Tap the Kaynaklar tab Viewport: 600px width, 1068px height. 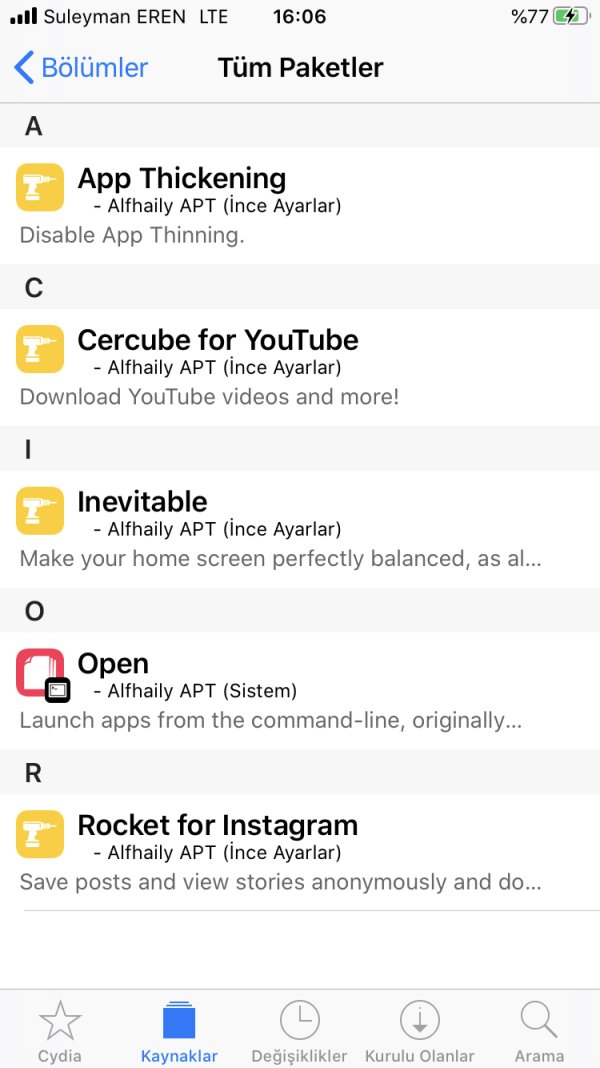pyautogui.click(x=179, y=1032)
